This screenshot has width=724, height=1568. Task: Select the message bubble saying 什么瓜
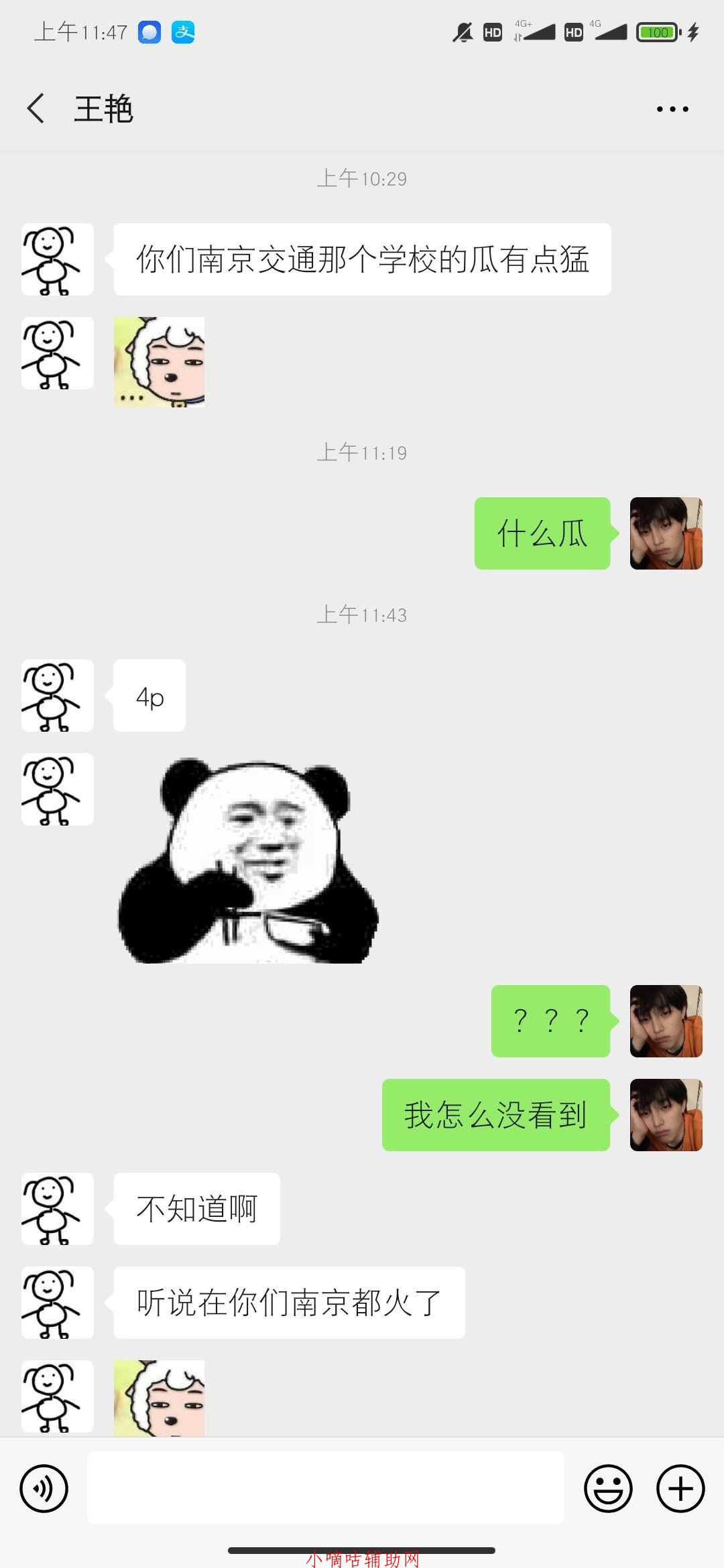(x=542, y=533)
